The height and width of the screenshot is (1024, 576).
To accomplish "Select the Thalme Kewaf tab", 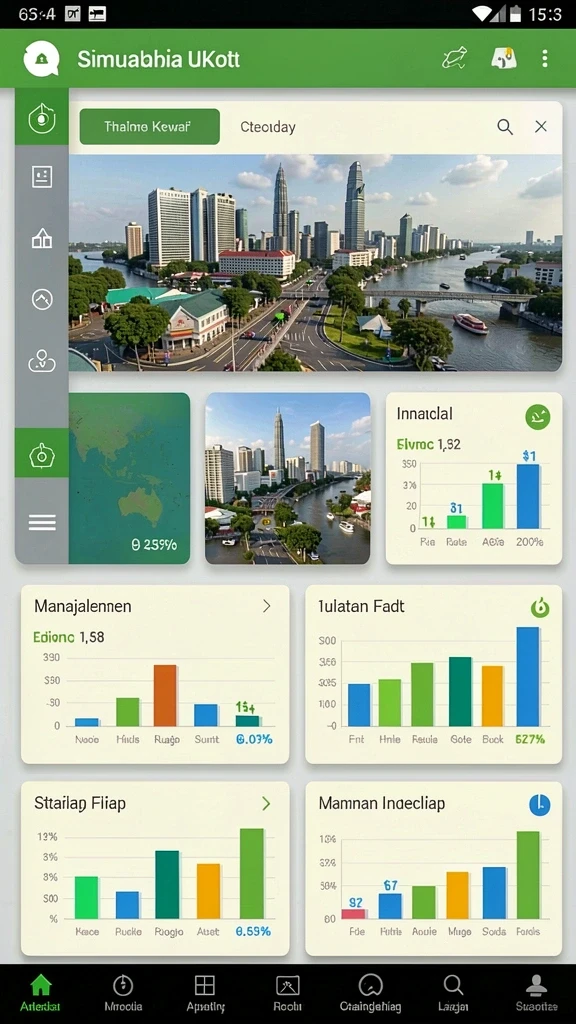I will (150, 127).
